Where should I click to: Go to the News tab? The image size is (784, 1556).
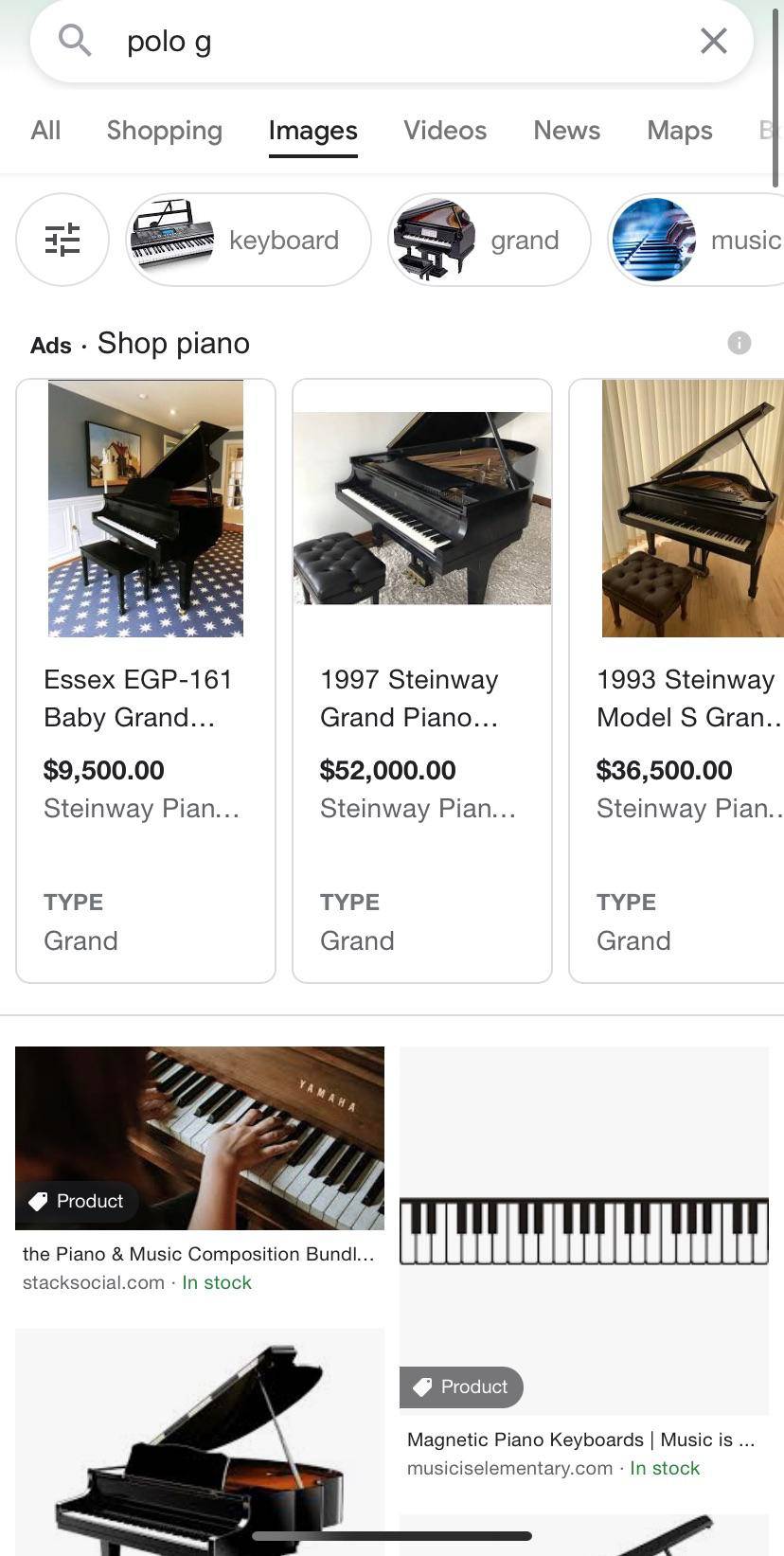click(x=566, y=131)
